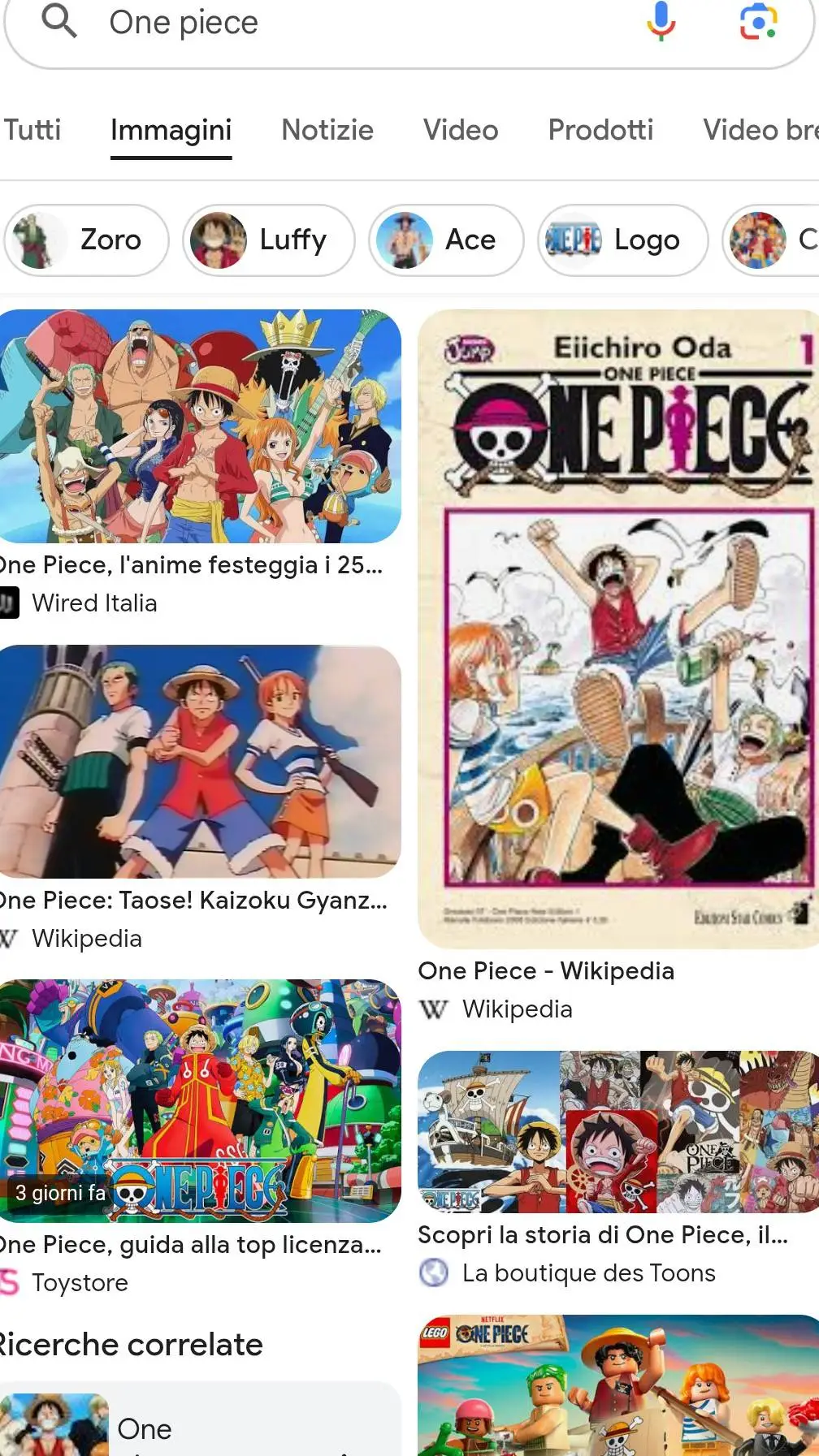The width and height of the screenshot is (819, 1456).
Task: Open the One Piece - Wikipedia manga cover
Action: point(618,629)
